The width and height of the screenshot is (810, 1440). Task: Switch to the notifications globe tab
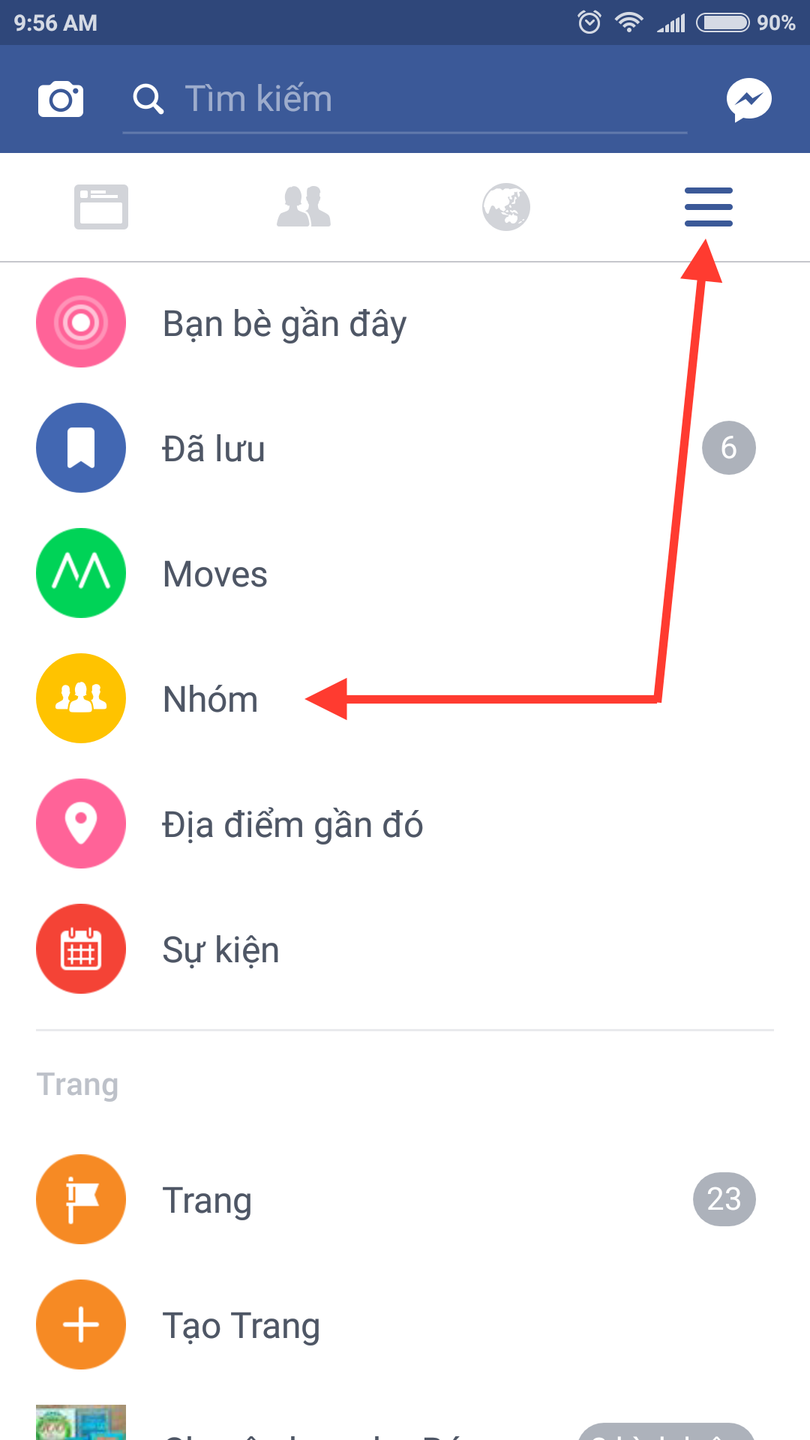pos(506,207)
